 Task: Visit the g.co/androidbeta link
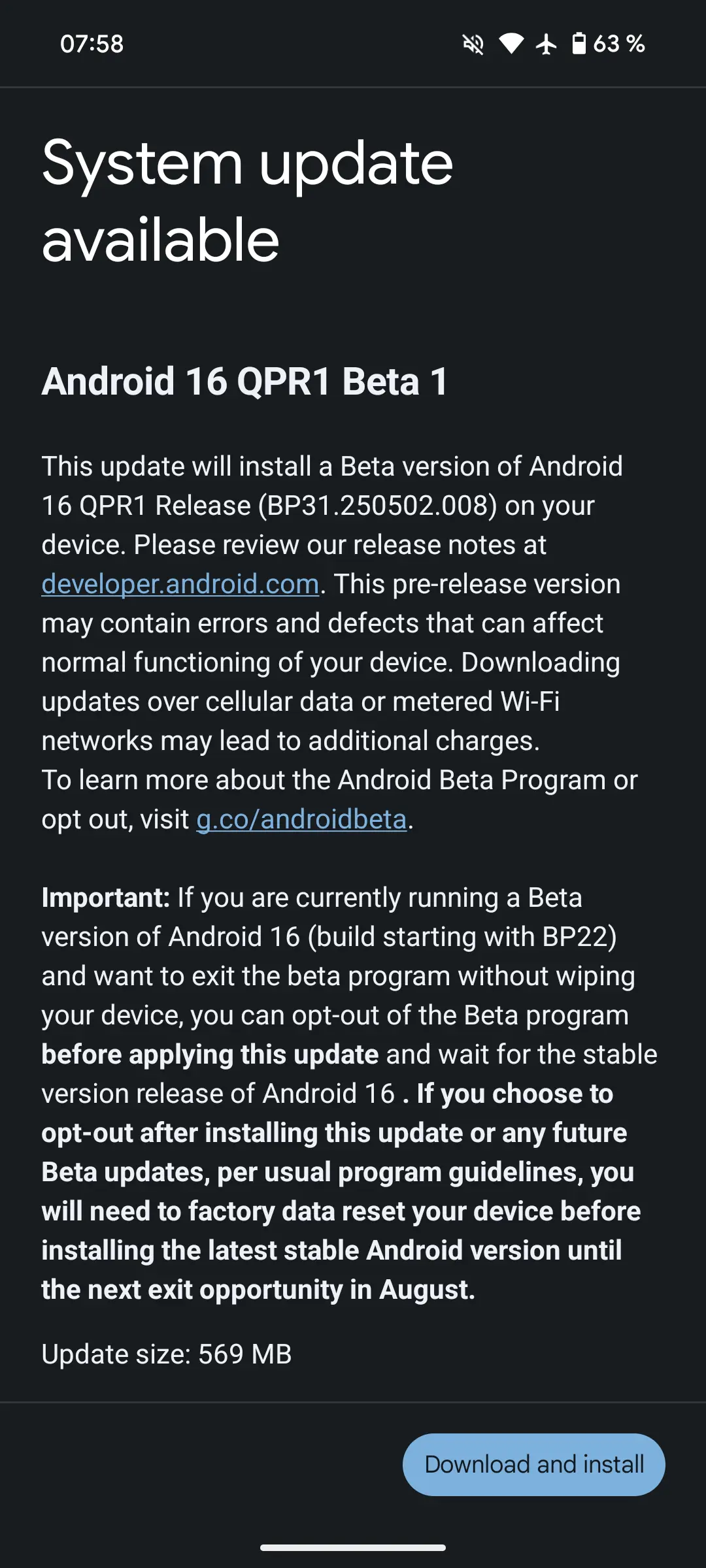point(301,819)
